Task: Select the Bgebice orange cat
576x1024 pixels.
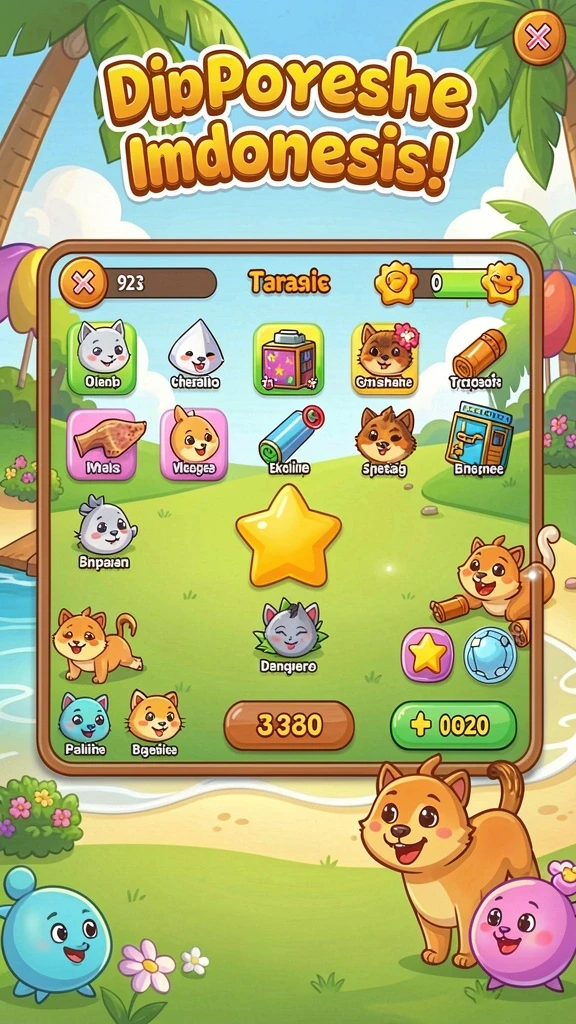Action: [x=155, y=724]
